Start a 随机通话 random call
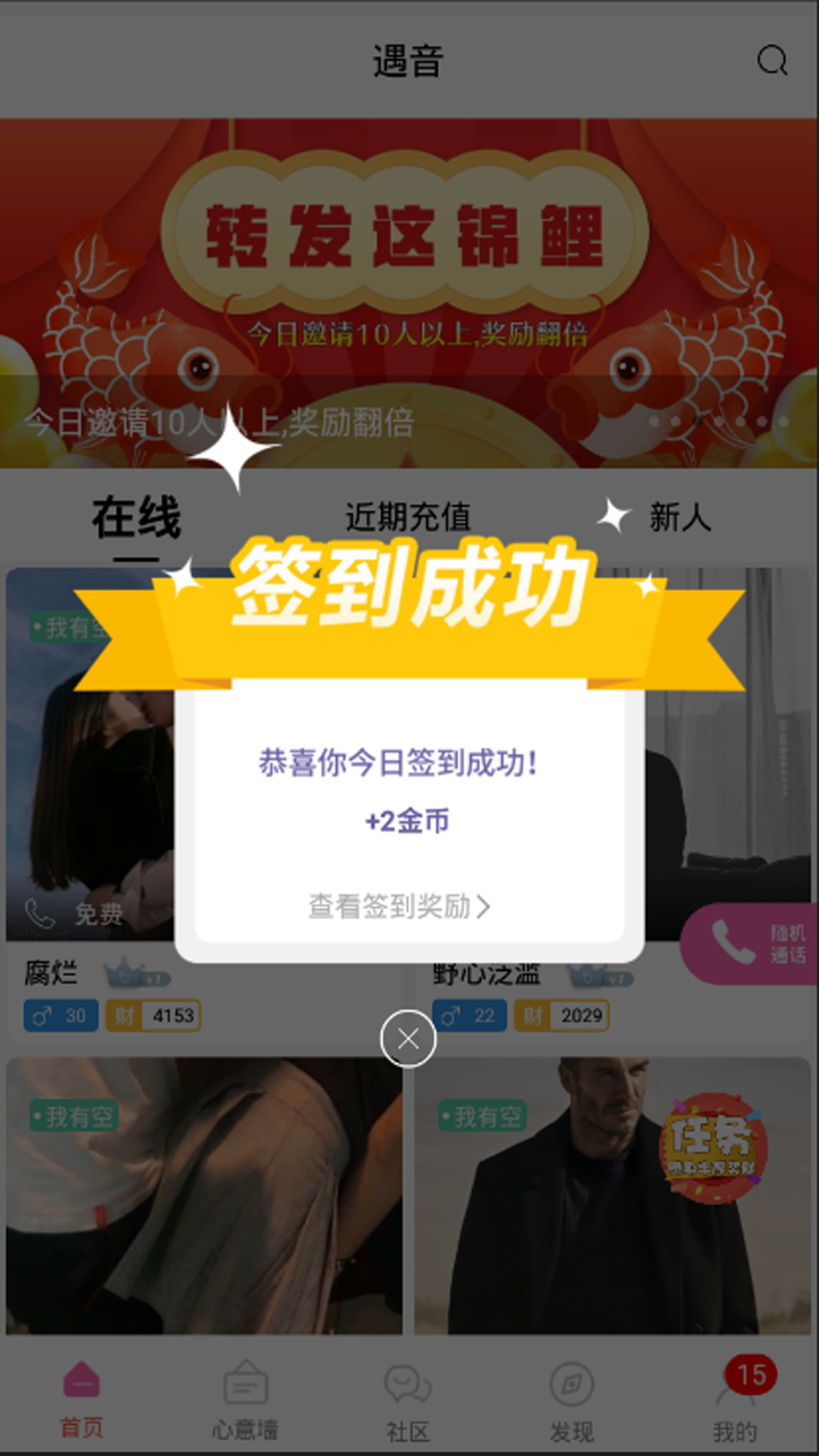The height and width of the screenshot is (1456, 819). point(750,943)
